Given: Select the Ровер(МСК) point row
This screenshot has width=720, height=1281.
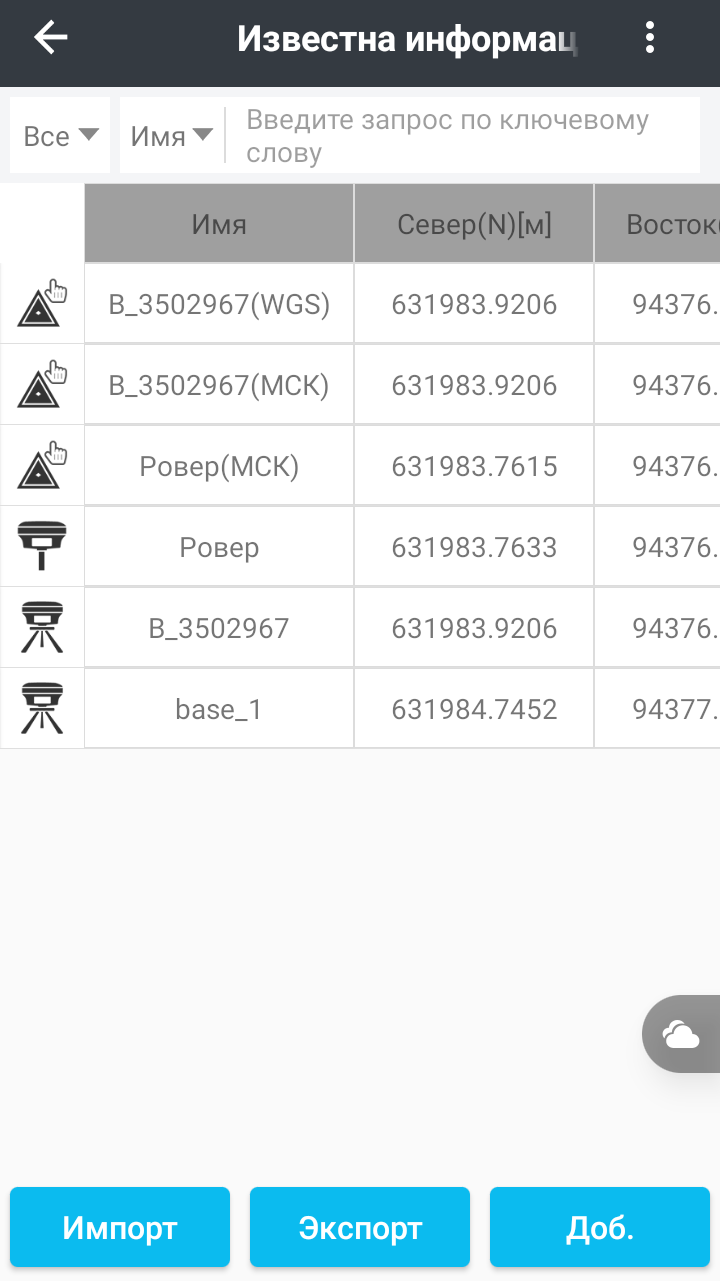Looking at the screenshot, I should (x=219, y=466).
